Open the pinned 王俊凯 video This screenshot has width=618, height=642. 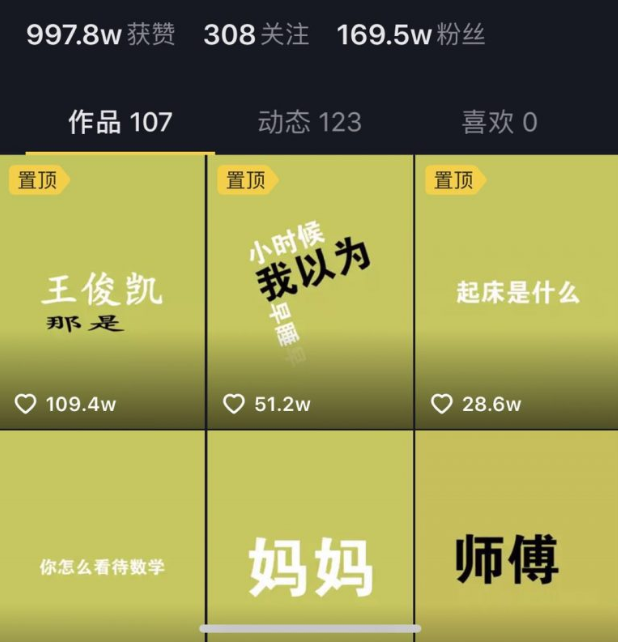pos(102,293)
